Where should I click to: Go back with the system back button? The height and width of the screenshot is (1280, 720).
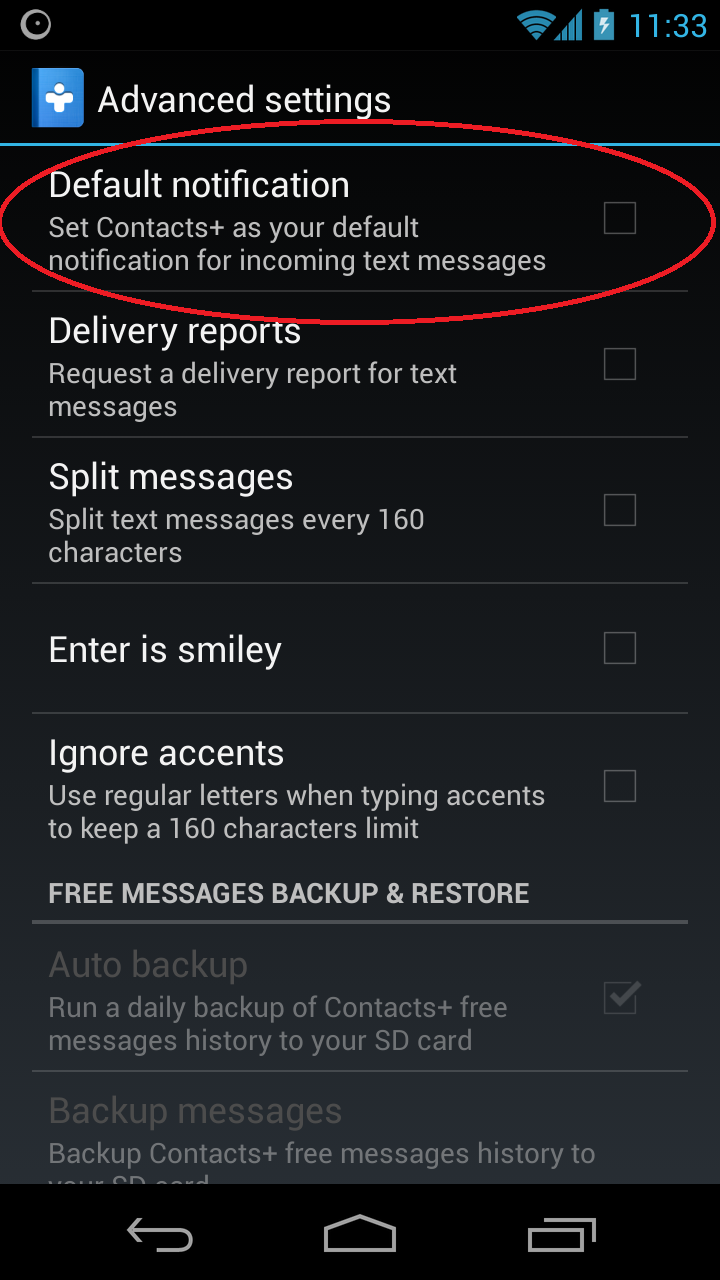pos(160,1235)
